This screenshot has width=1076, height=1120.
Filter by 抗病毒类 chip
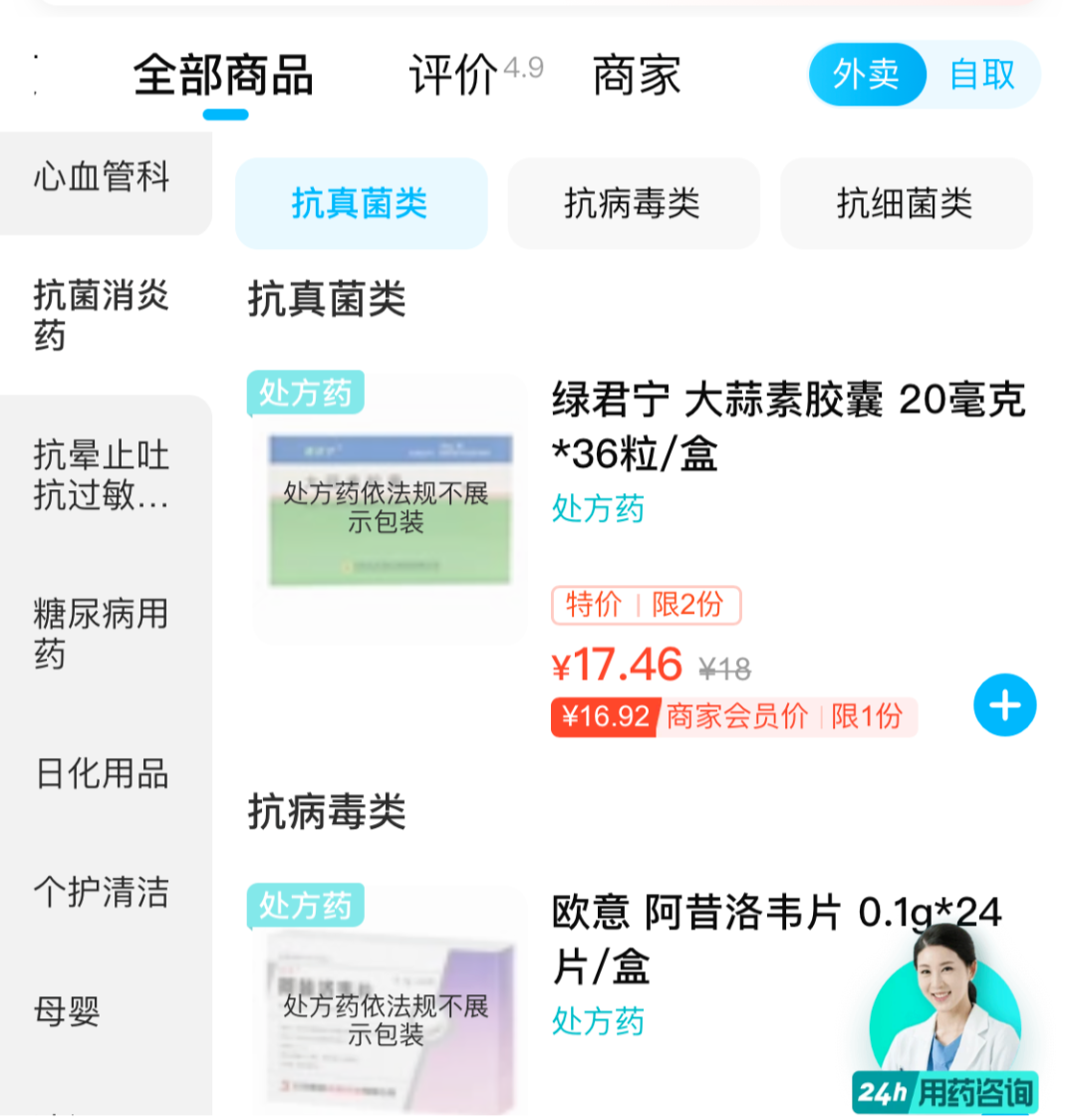click(633, 203)
